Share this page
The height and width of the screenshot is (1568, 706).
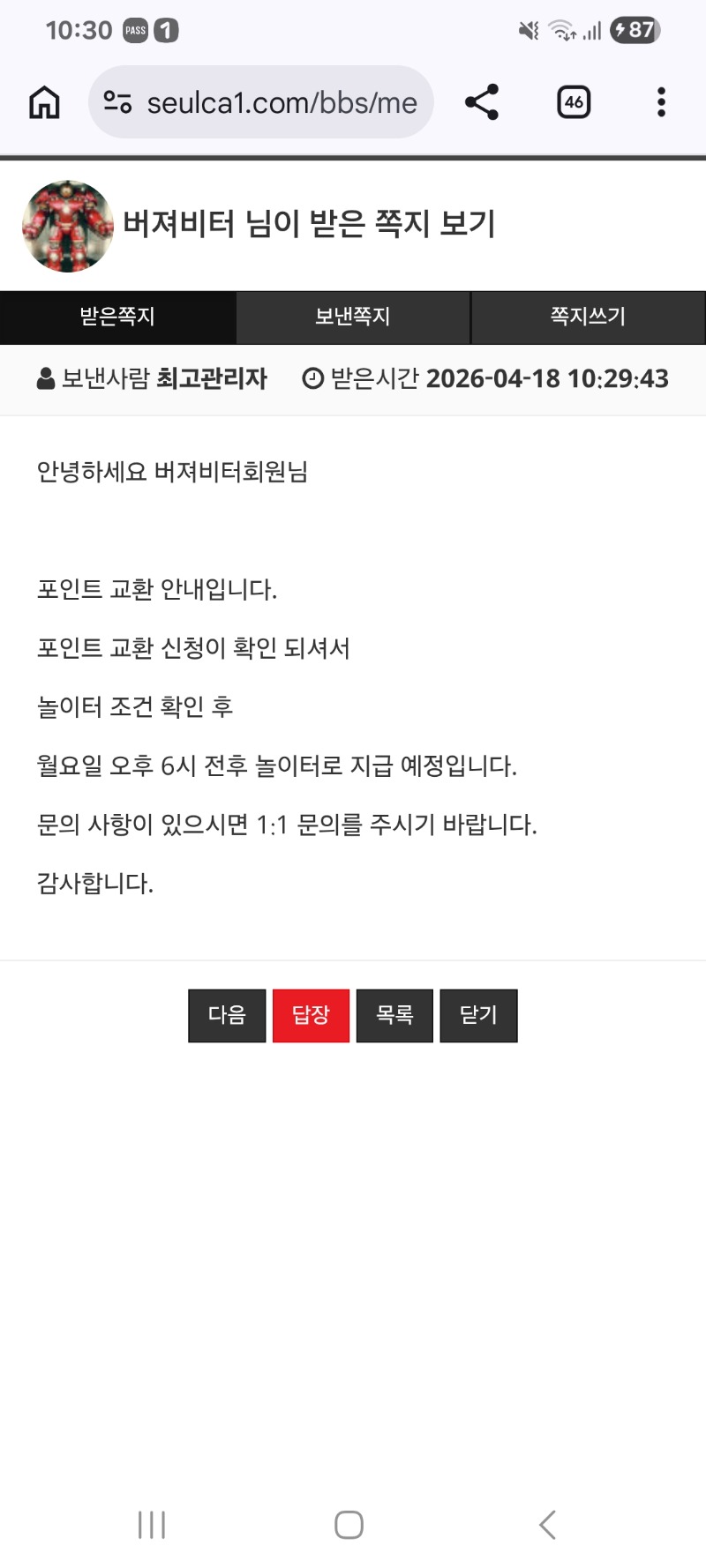482,102
